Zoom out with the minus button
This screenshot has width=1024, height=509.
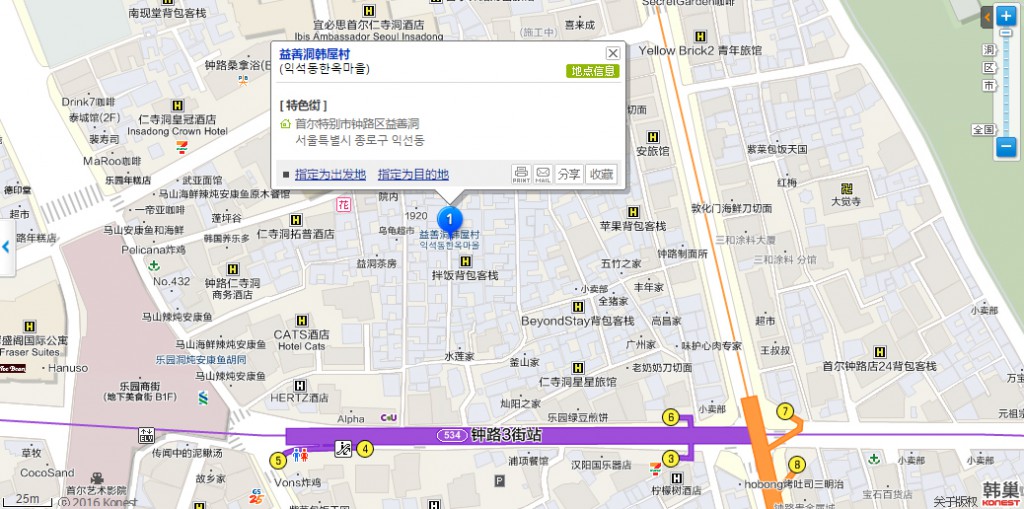[x=1006, y=147]
